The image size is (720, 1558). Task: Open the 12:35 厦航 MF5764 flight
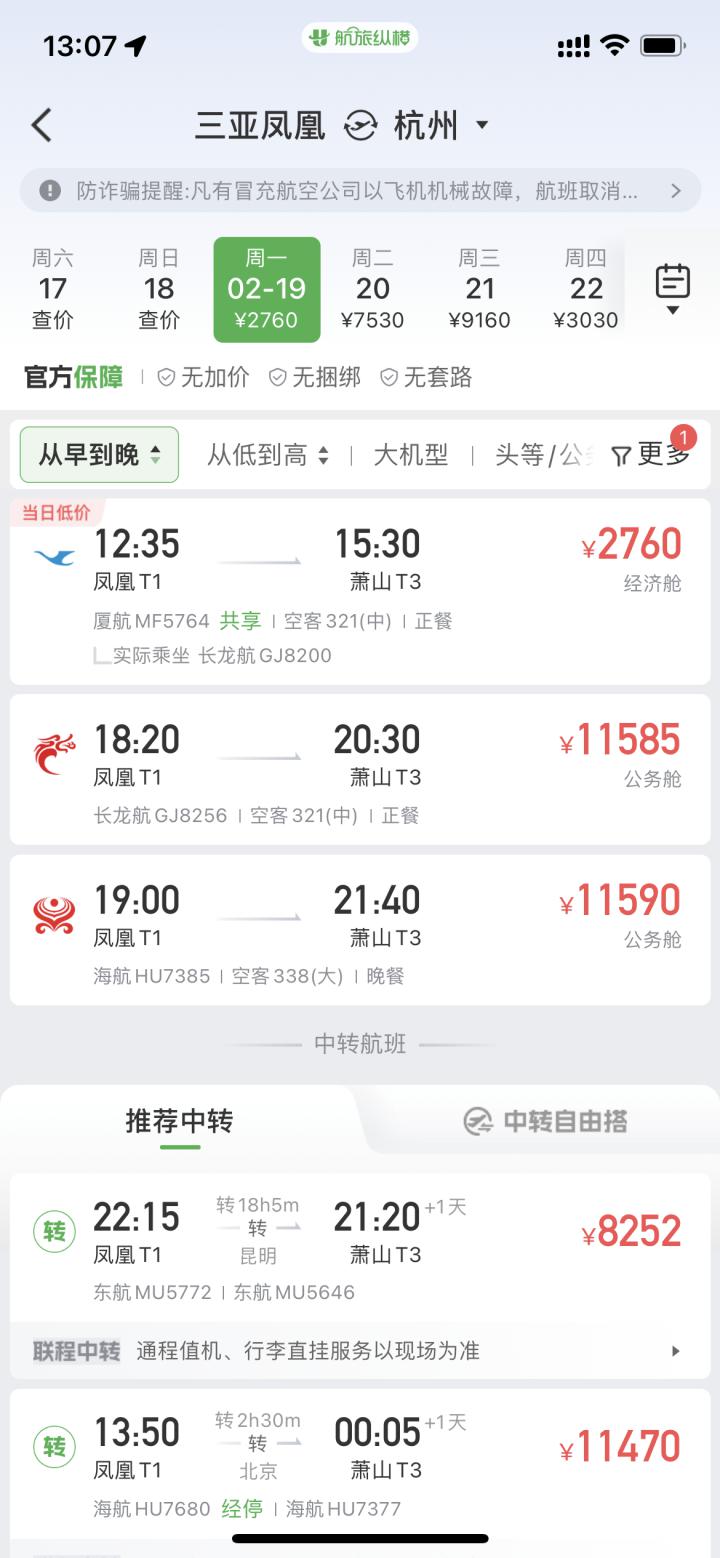[x=360, y=592]
